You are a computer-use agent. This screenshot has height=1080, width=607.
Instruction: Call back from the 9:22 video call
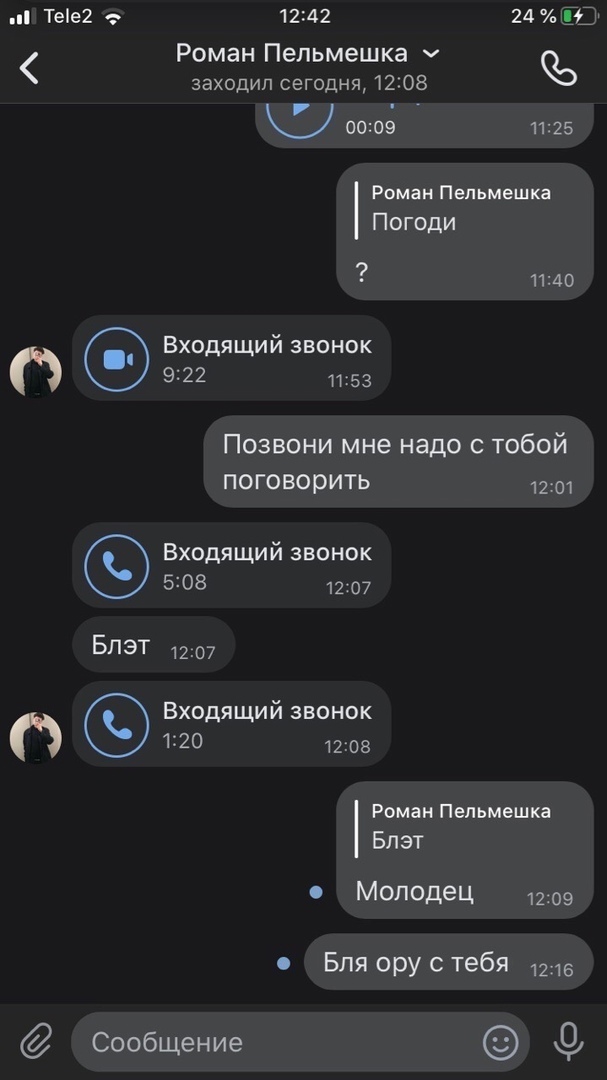pos(116,358)
